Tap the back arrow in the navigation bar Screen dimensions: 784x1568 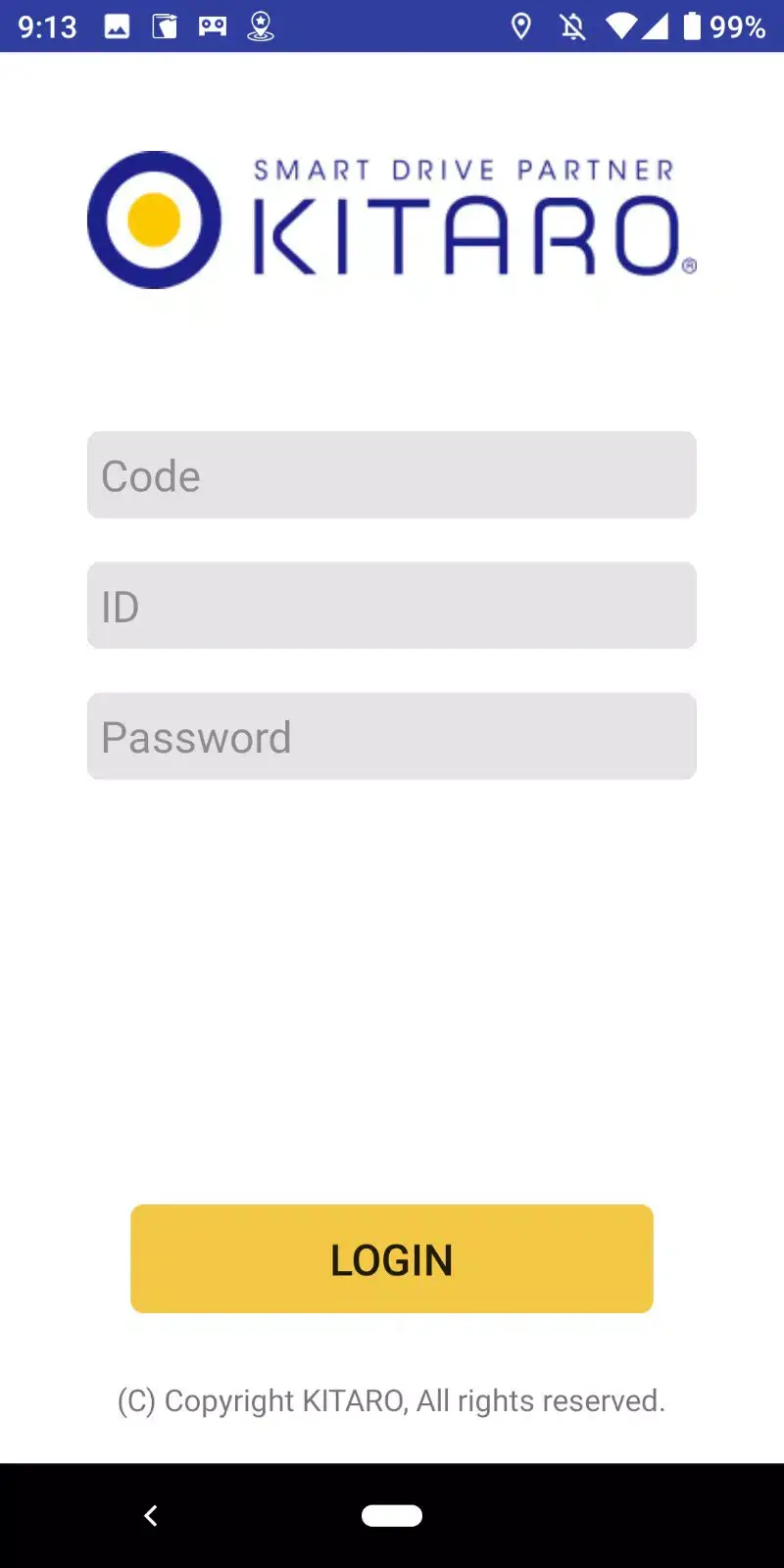point(151,1515)
